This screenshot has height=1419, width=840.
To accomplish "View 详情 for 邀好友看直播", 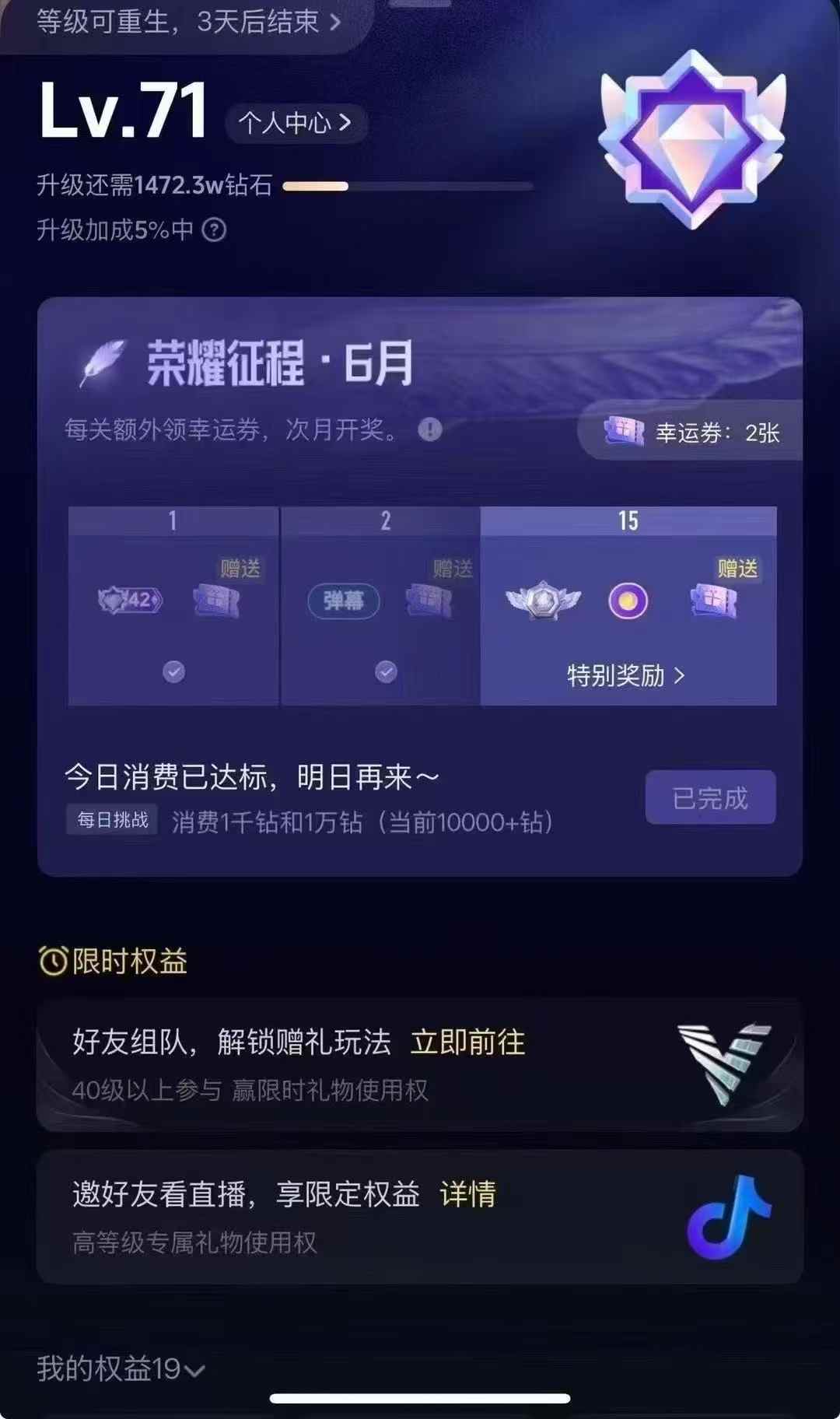I will [x=467, y=1193].
